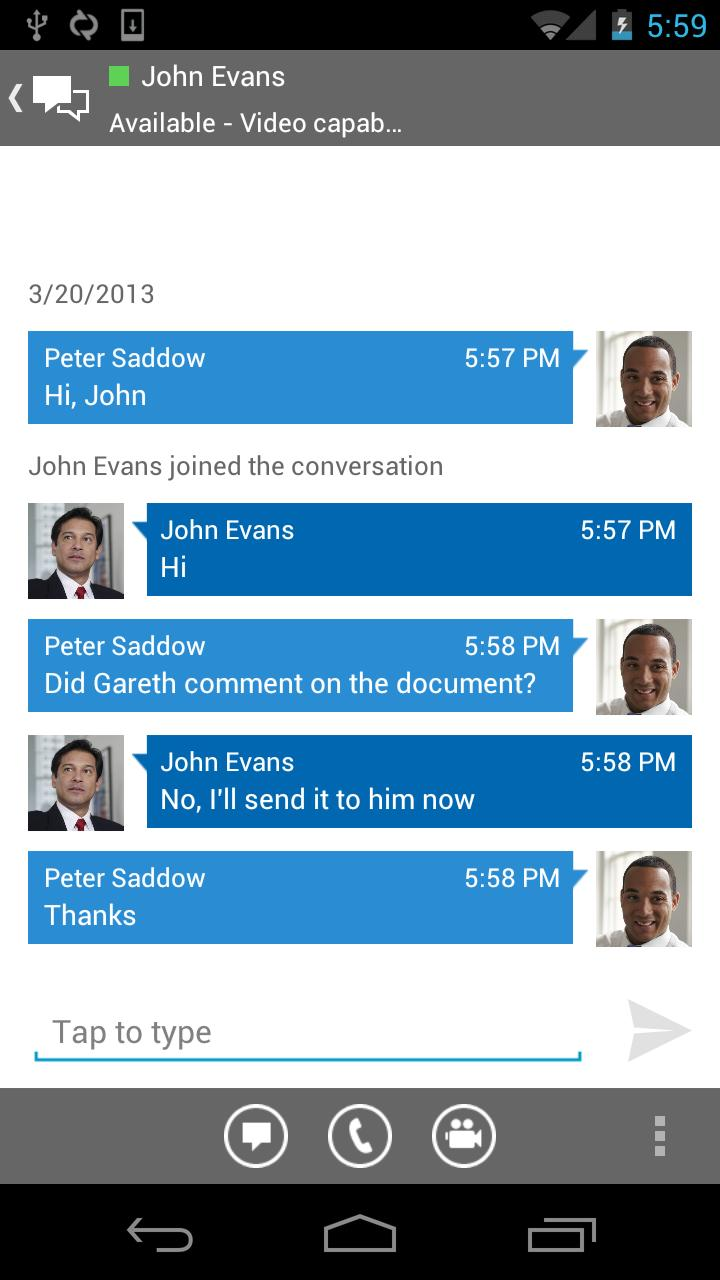
Task: Send the message with the arrow icon
Action: [659, 1030]
